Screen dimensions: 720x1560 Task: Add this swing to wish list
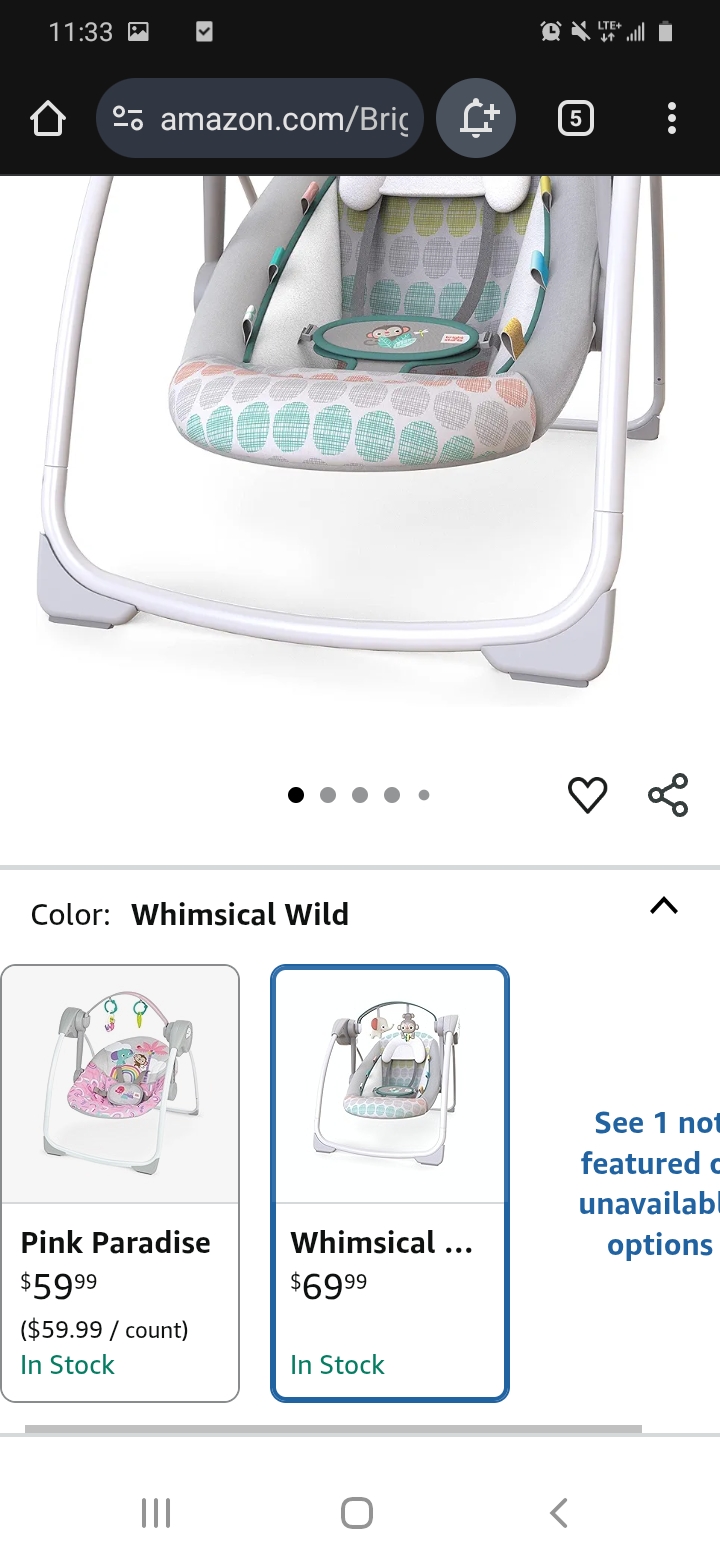pyautogui.click(x=587, y=795)
